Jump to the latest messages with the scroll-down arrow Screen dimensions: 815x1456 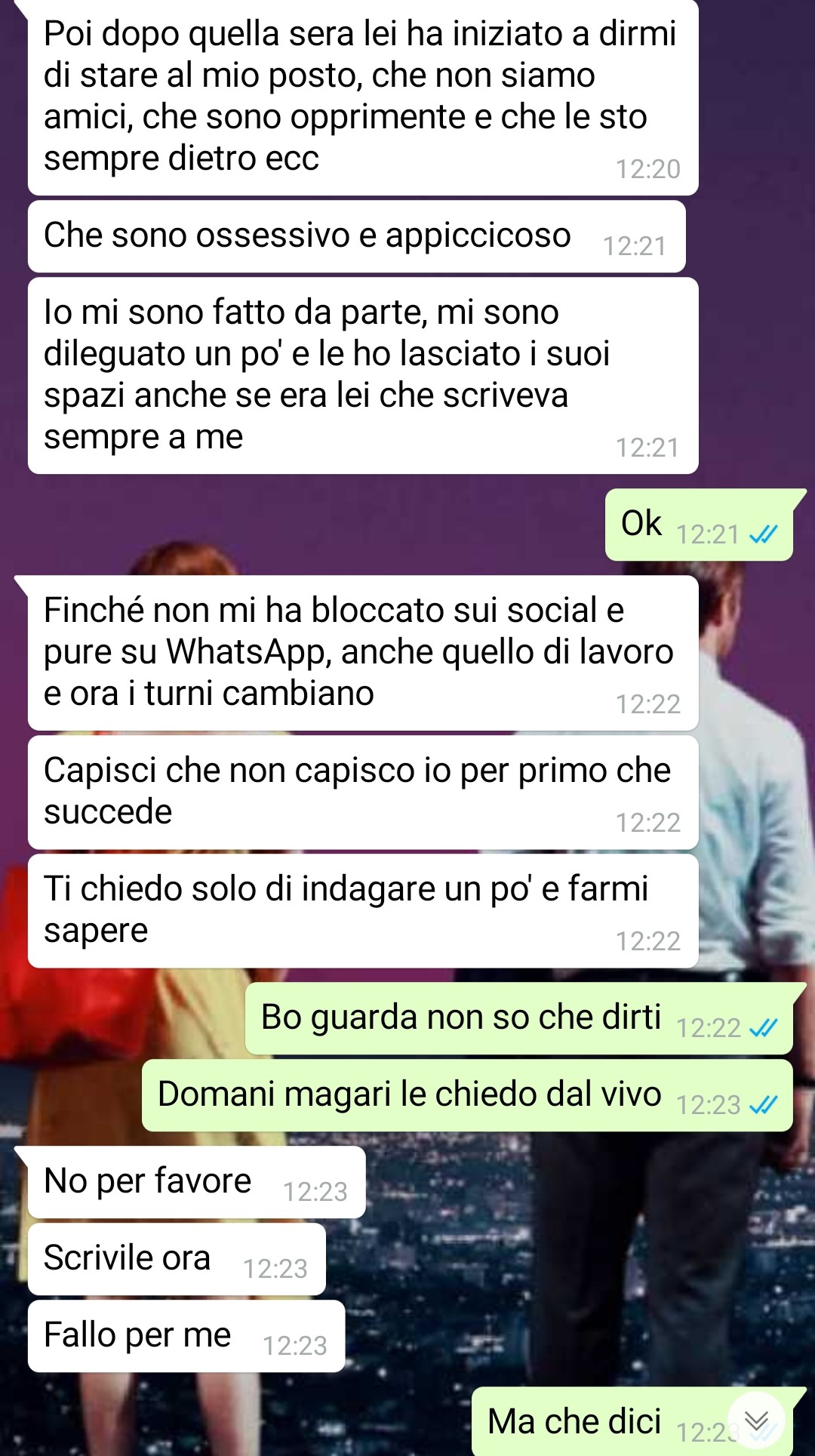coord(756,1421)
